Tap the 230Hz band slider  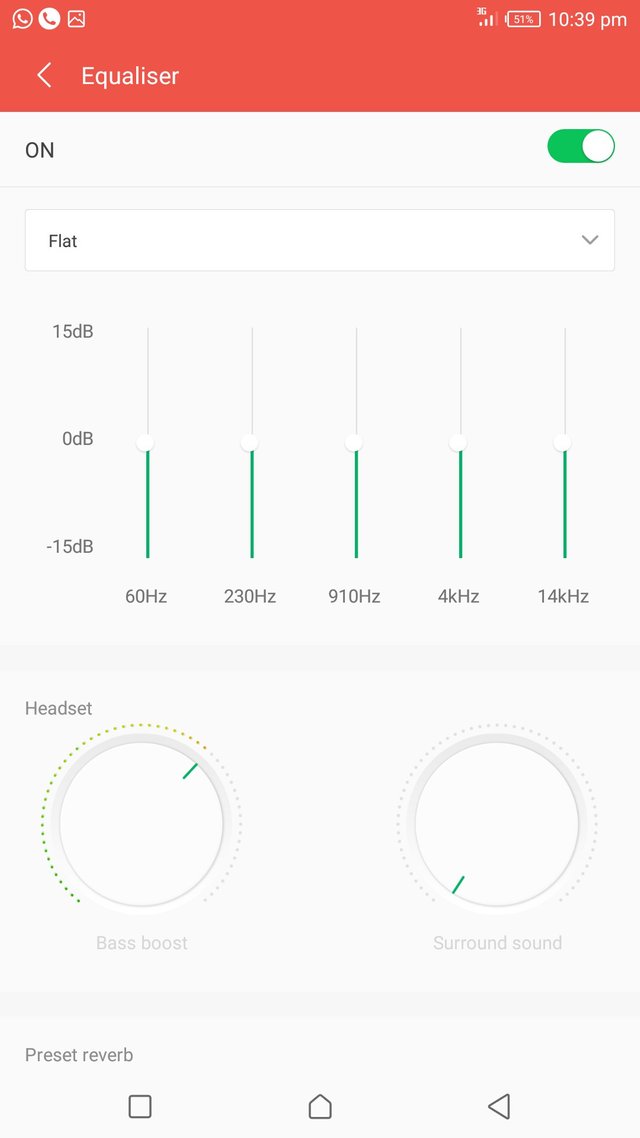(250, 442)
